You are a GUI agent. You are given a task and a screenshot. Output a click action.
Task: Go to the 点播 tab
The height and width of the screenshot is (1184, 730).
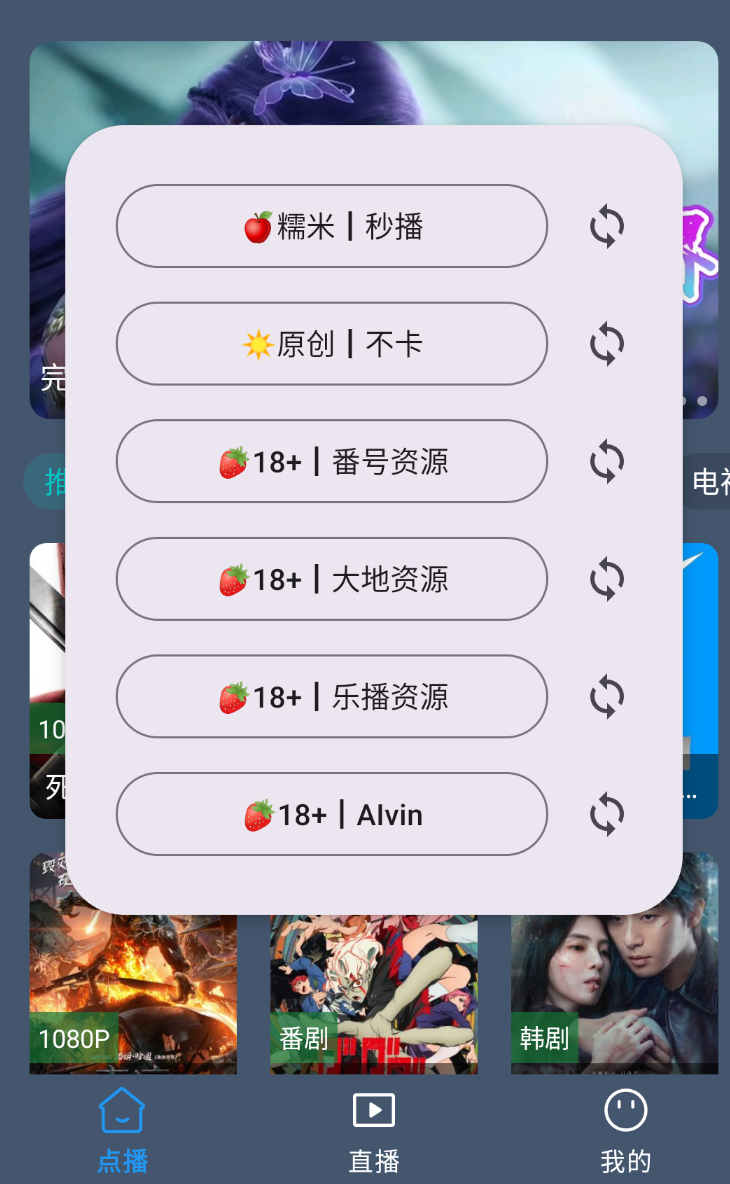pyautogui.click(x=122, y=1130)
